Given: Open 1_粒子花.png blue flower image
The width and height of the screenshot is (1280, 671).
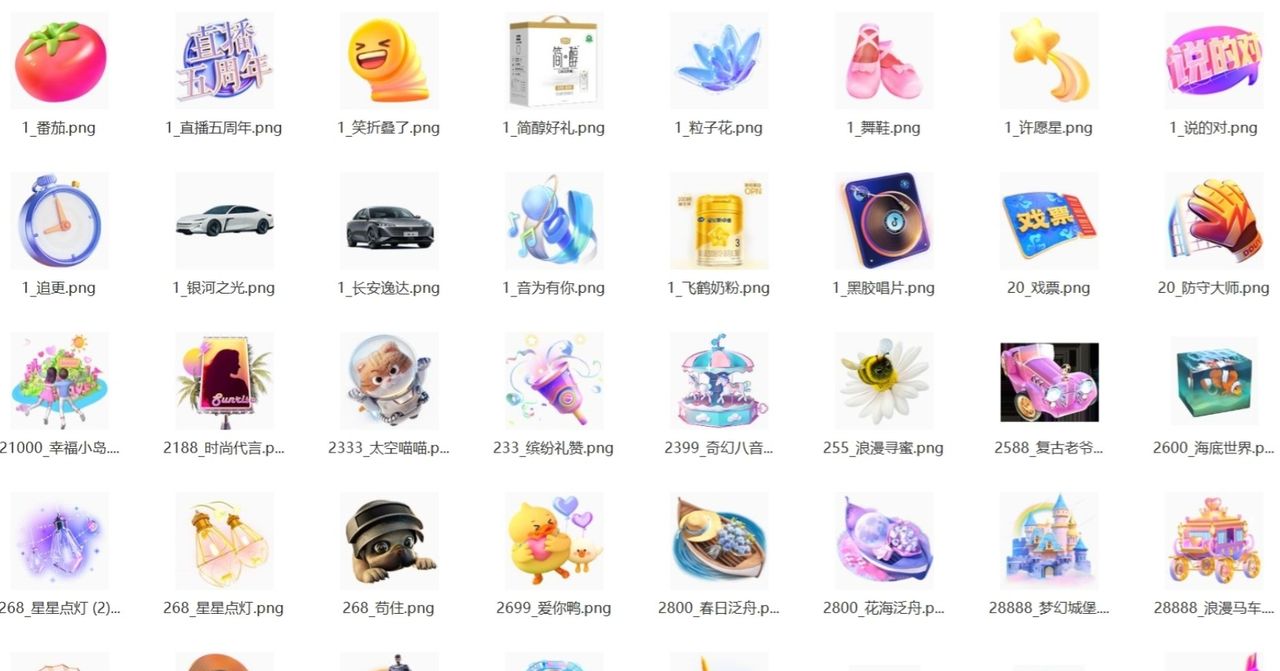Looking at the screenshot, I should 718,62.
